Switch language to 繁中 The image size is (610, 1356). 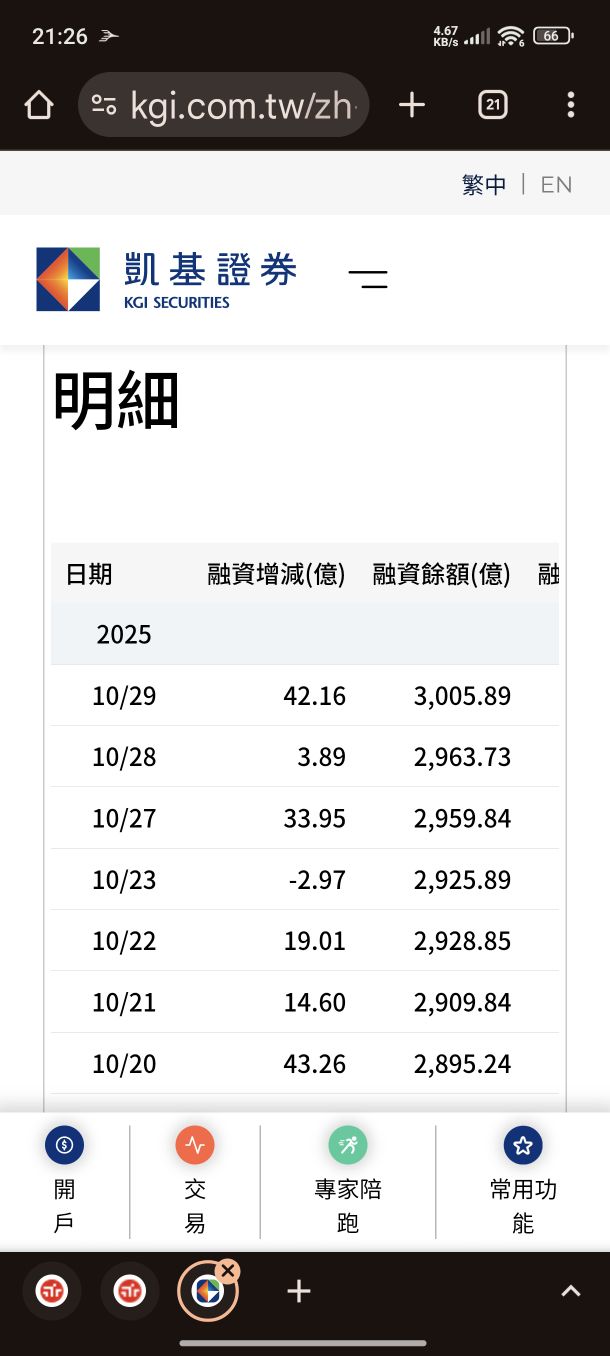pyautogui.click(x=484, y=185)
